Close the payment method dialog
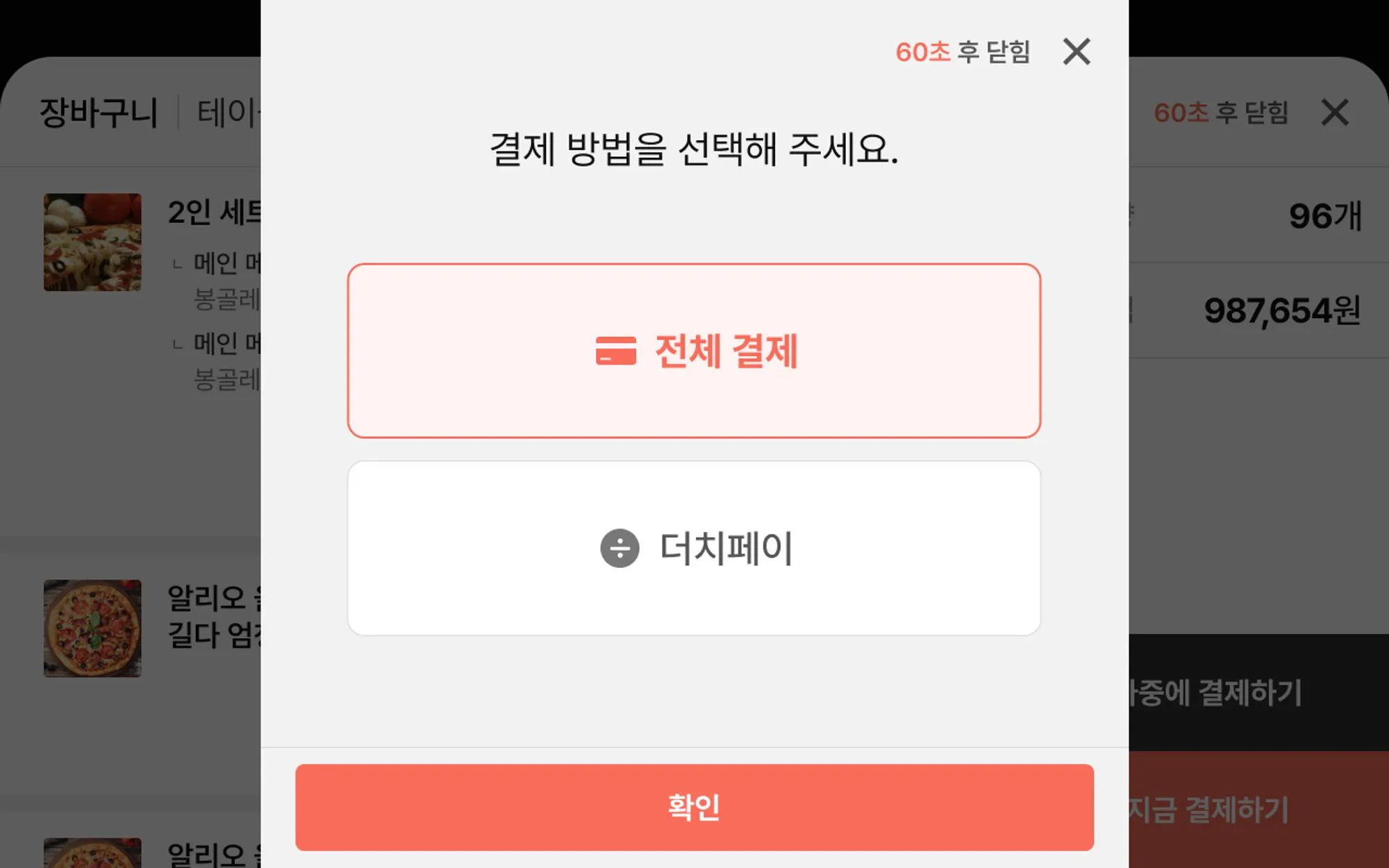Screen dimensions: 1389x868 [1076, 51]
